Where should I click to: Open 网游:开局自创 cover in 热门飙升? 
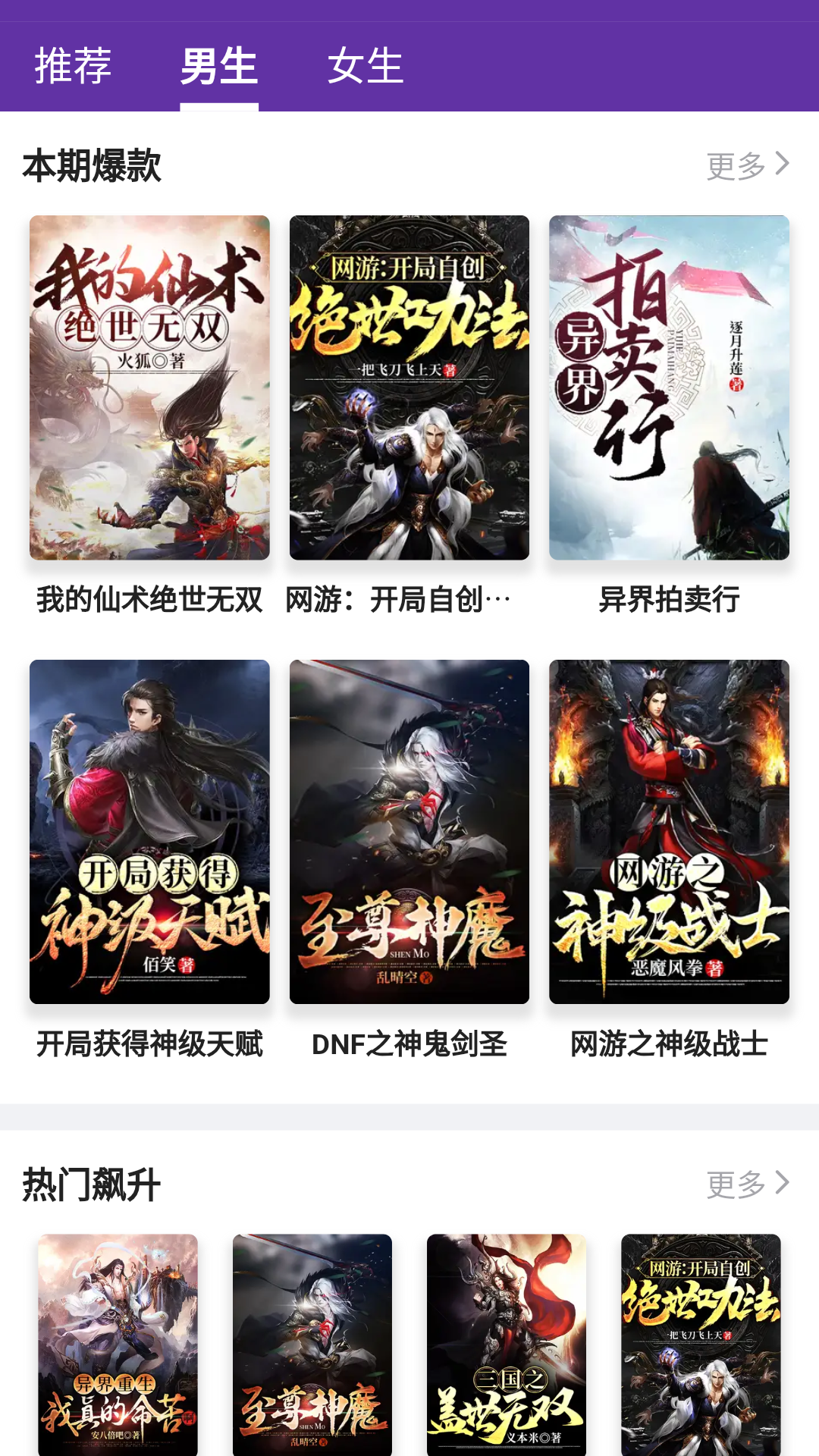coord(701,1344)
